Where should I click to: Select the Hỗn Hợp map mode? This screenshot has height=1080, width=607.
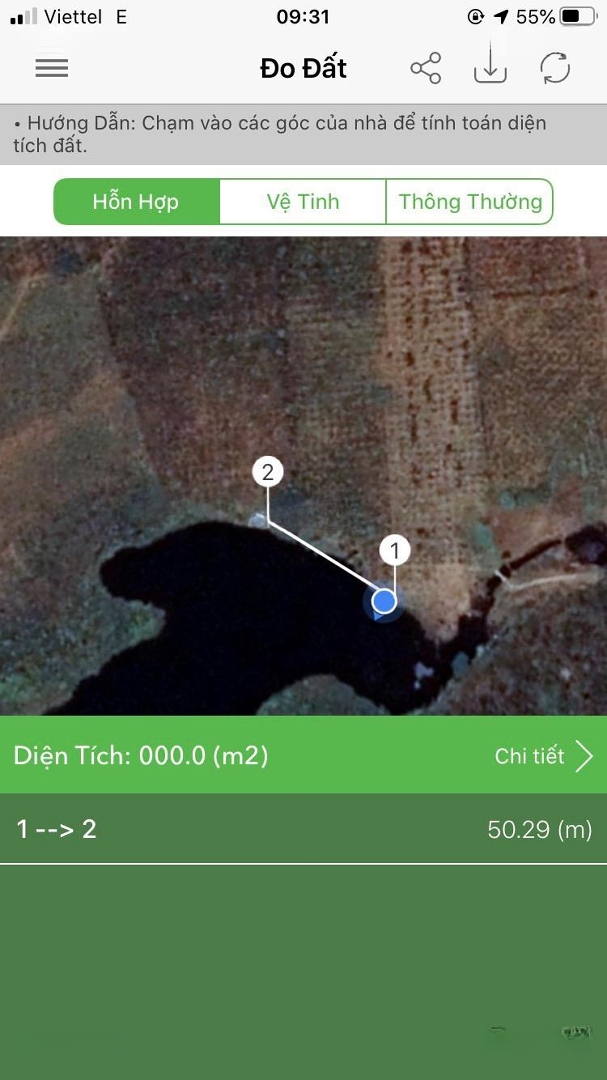click(136, 202)
